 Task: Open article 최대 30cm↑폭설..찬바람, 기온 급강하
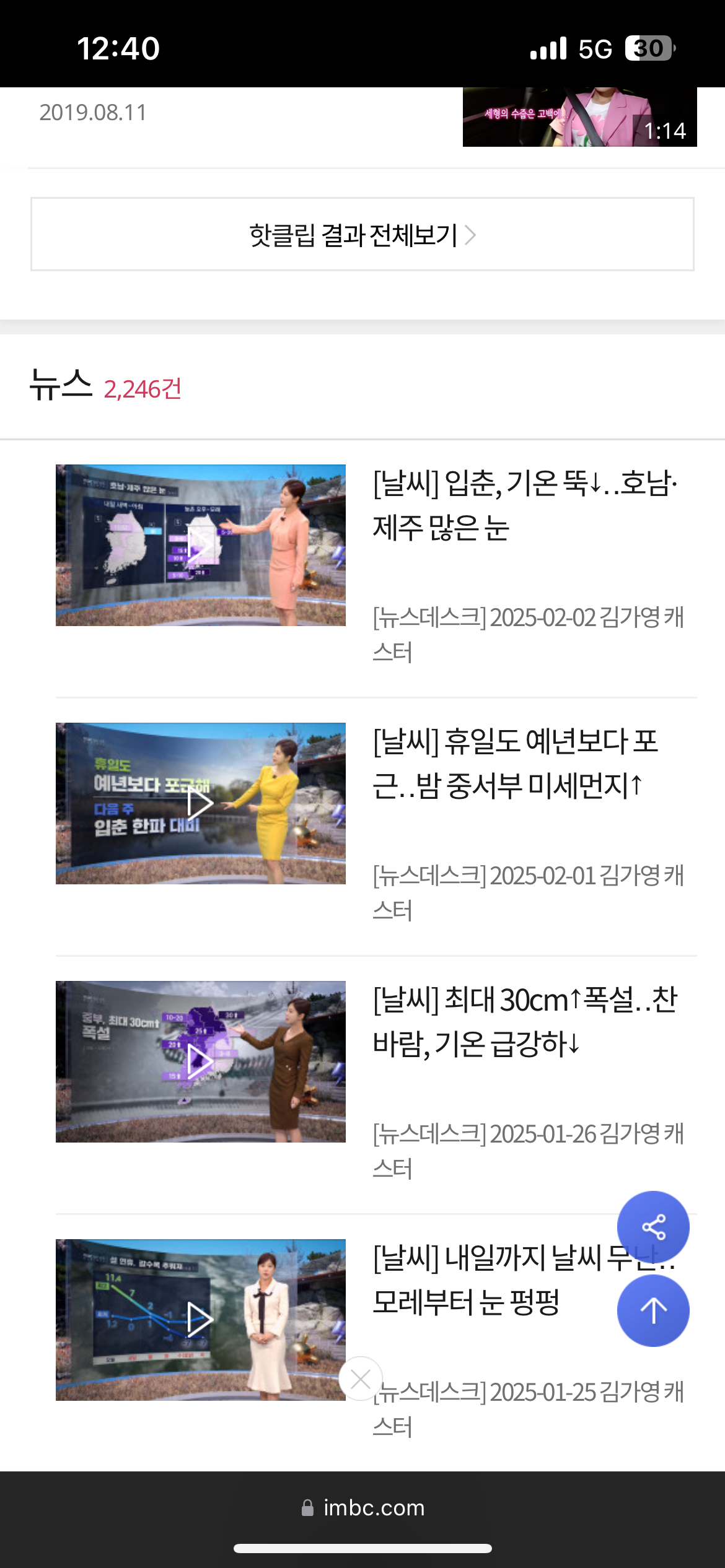pyautogui.click(x=524, y=1022)
